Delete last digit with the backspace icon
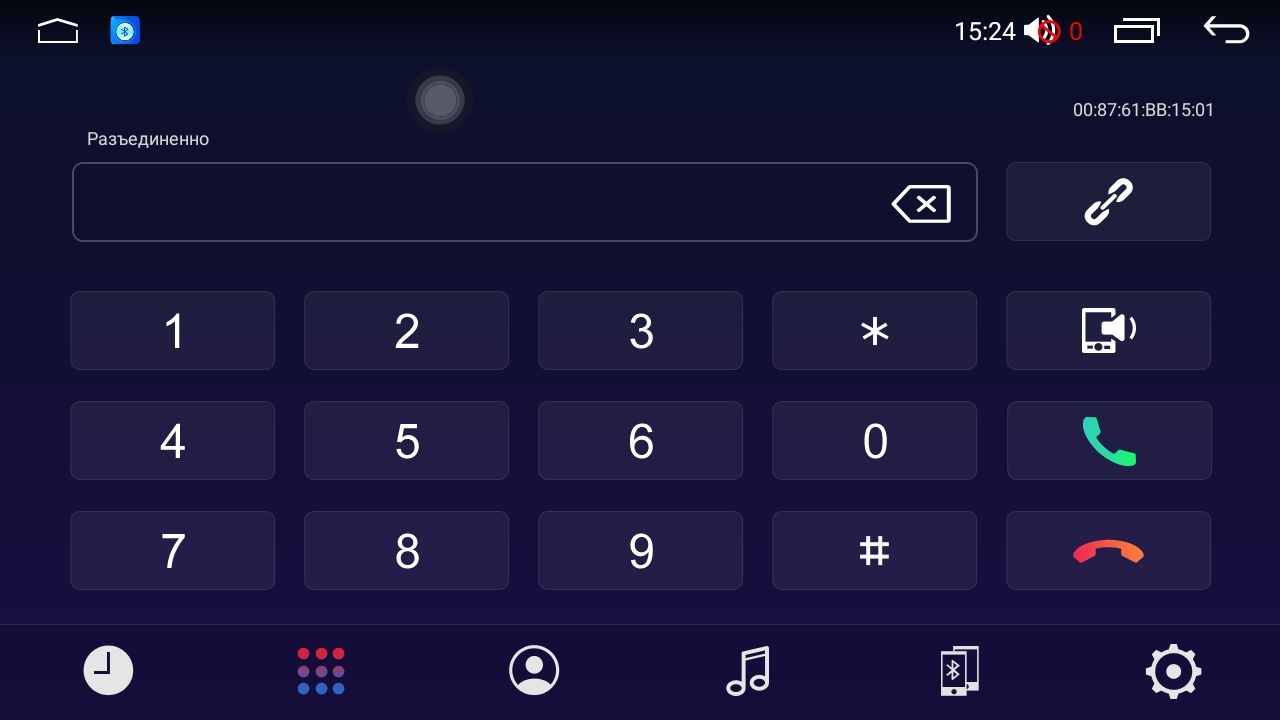 pos(921,204)
